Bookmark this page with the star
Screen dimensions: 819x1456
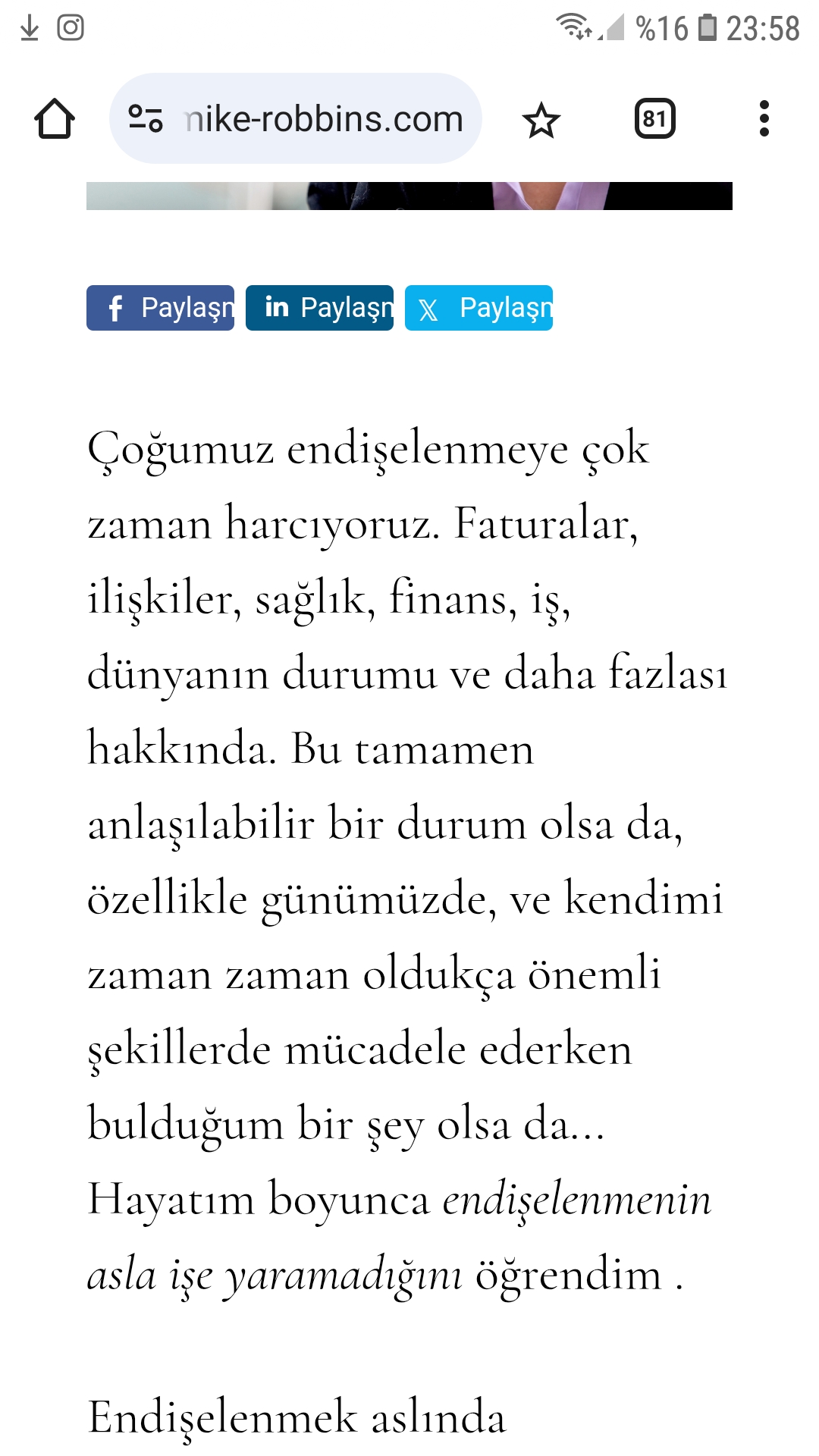pos(541,121)
